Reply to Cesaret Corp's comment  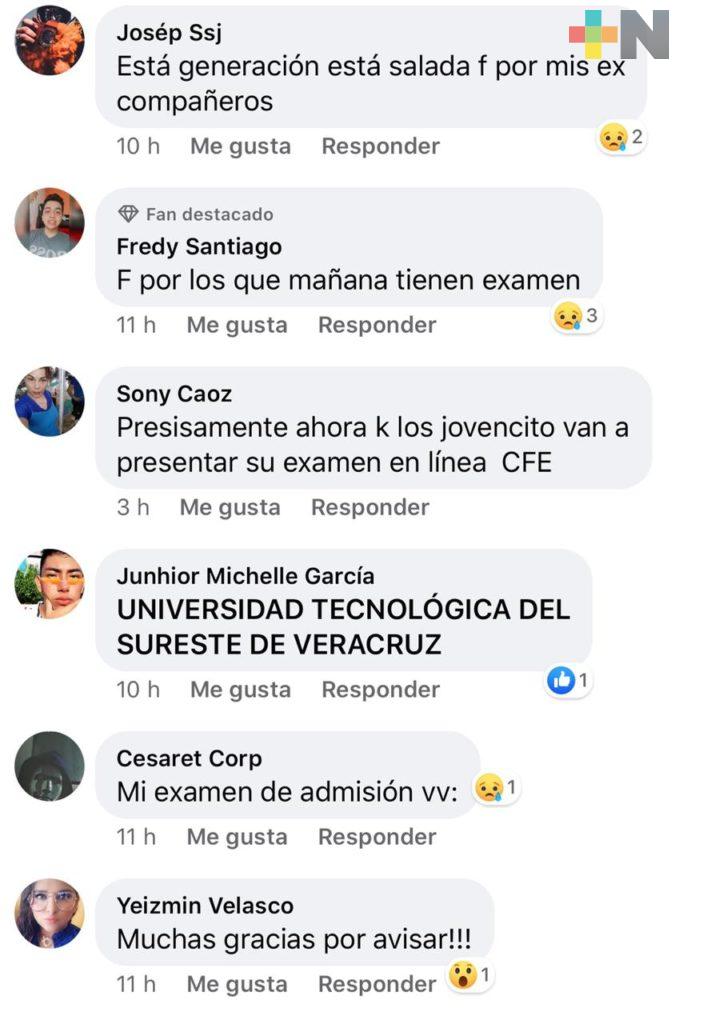[x=377, y=837]
